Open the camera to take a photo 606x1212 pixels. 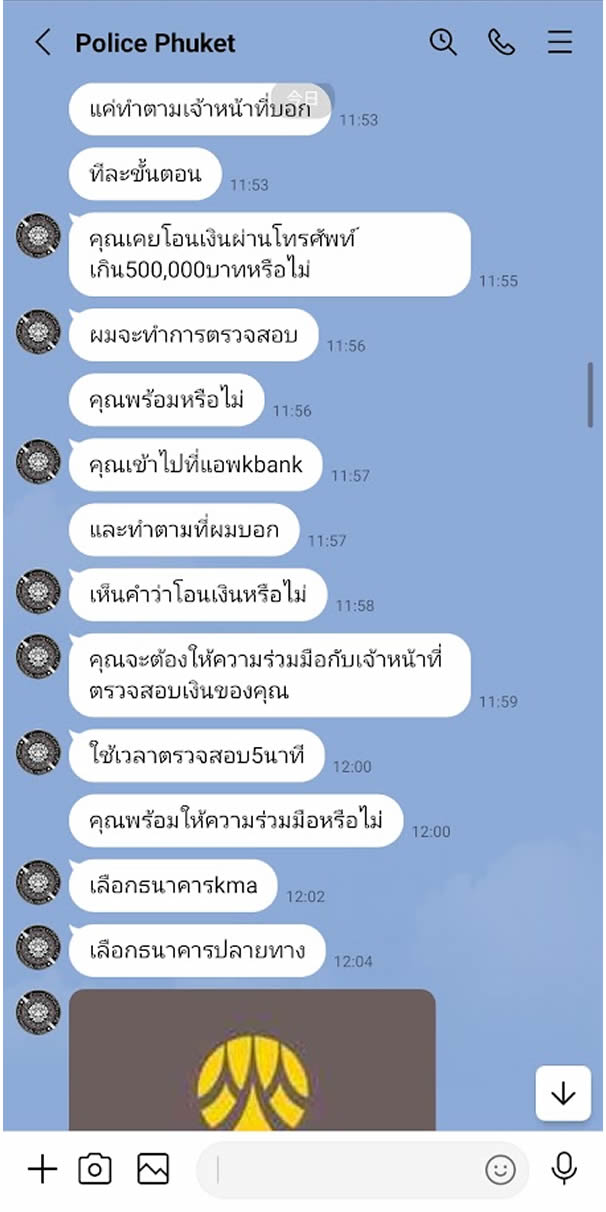[x=95, y=1169]
